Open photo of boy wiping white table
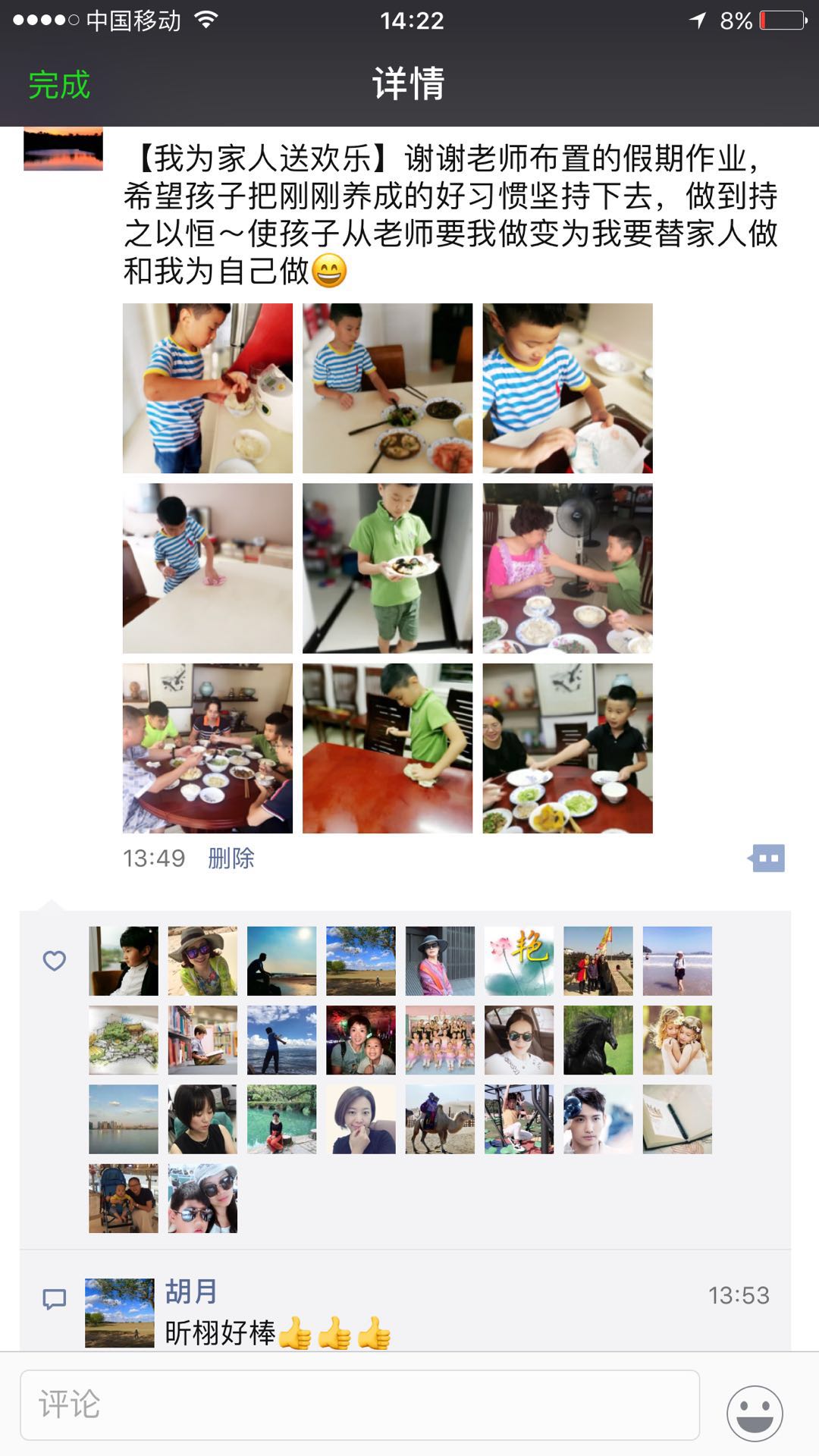This screenshot has height=1456, width=819. point(207,568)
